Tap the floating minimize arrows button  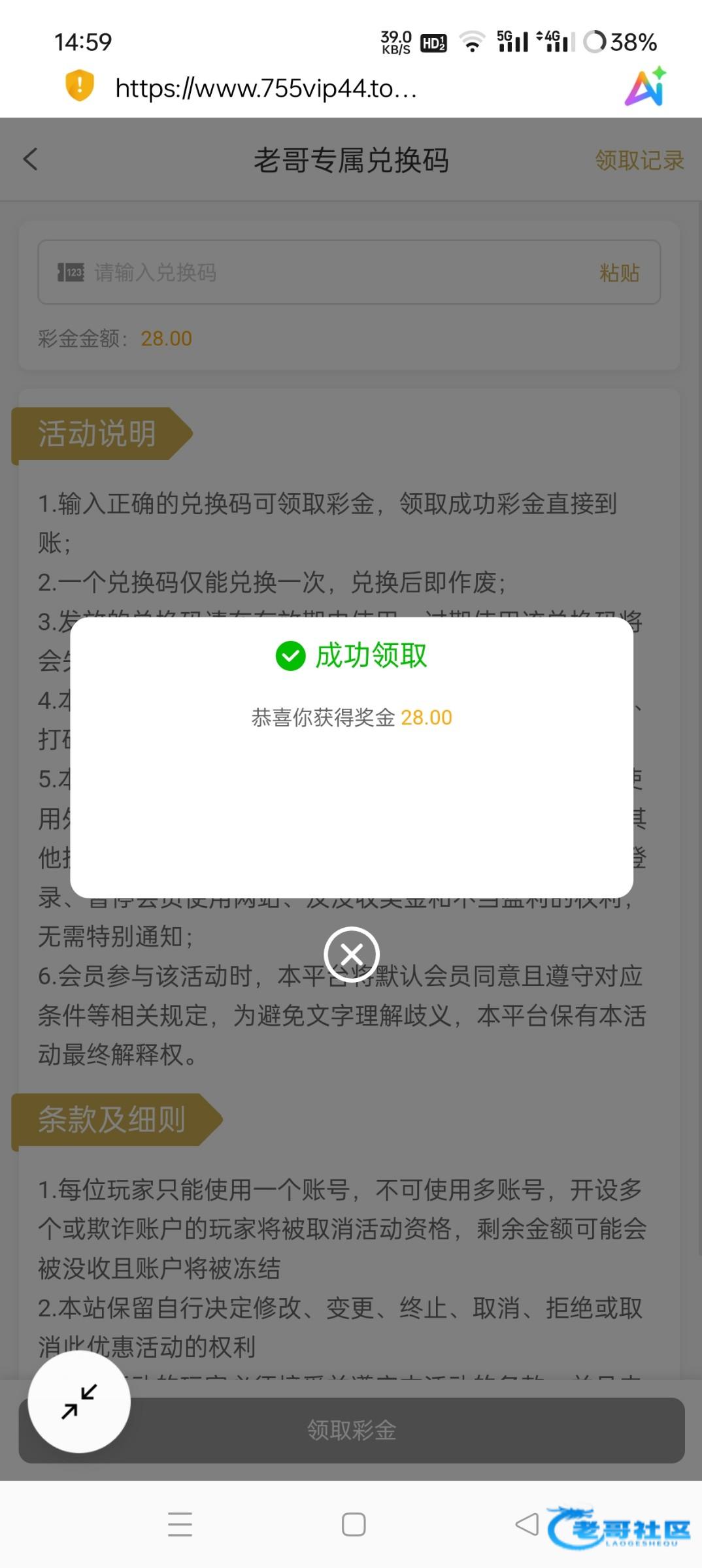(x=79, y=1402)
